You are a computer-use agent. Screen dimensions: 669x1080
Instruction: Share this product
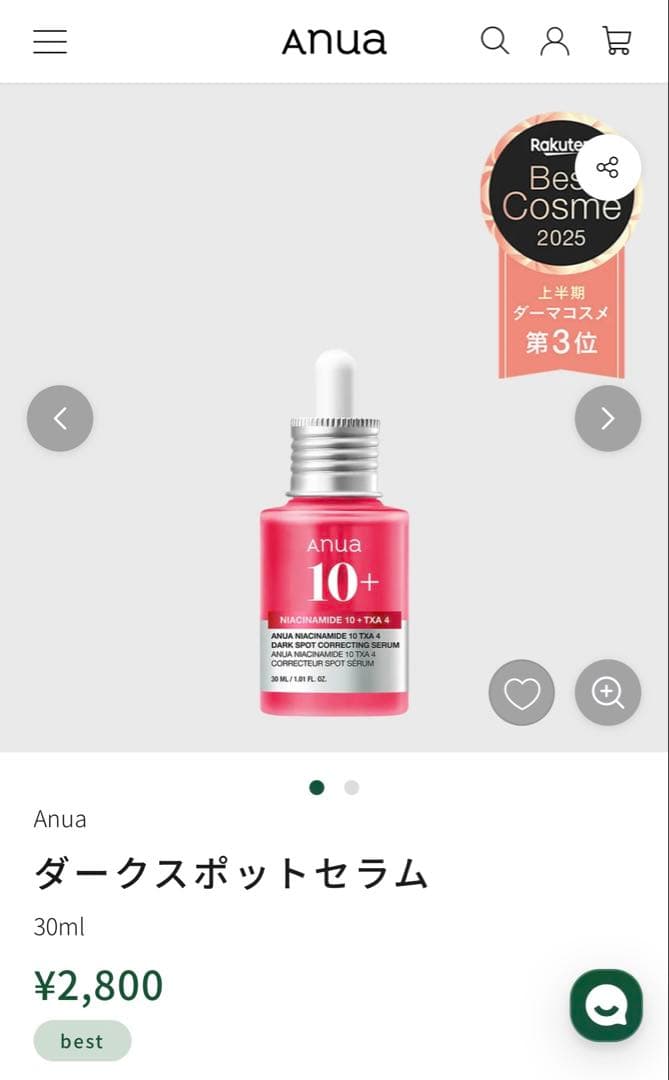(x=607, y=167)
